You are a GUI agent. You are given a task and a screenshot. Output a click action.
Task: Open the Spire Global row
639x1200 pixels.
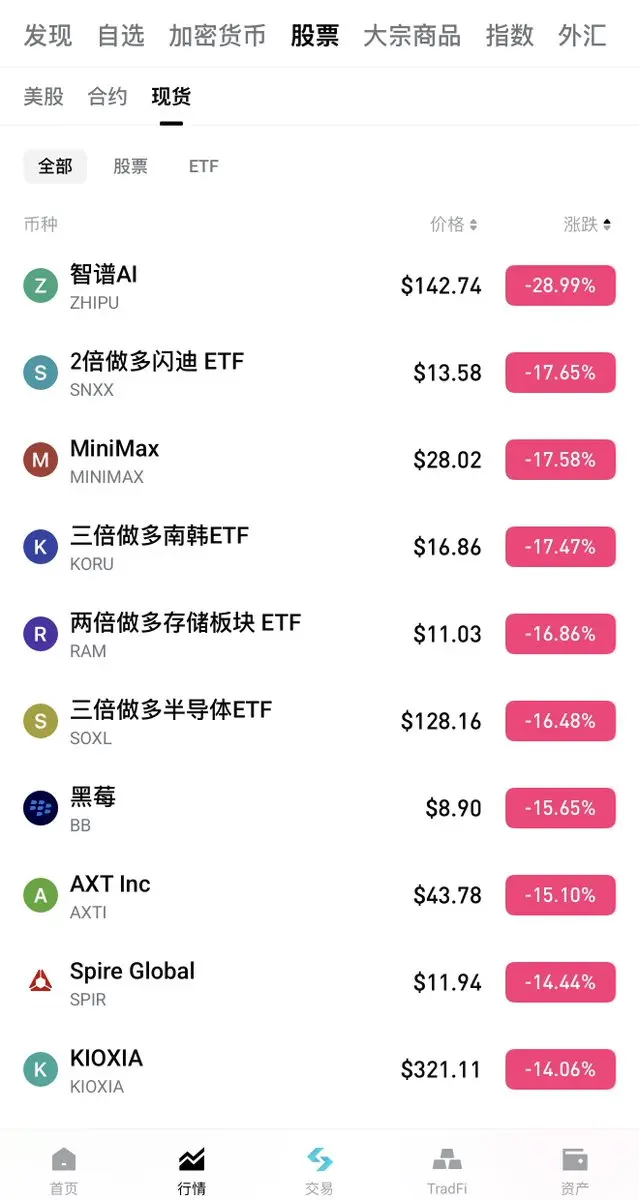319,982
